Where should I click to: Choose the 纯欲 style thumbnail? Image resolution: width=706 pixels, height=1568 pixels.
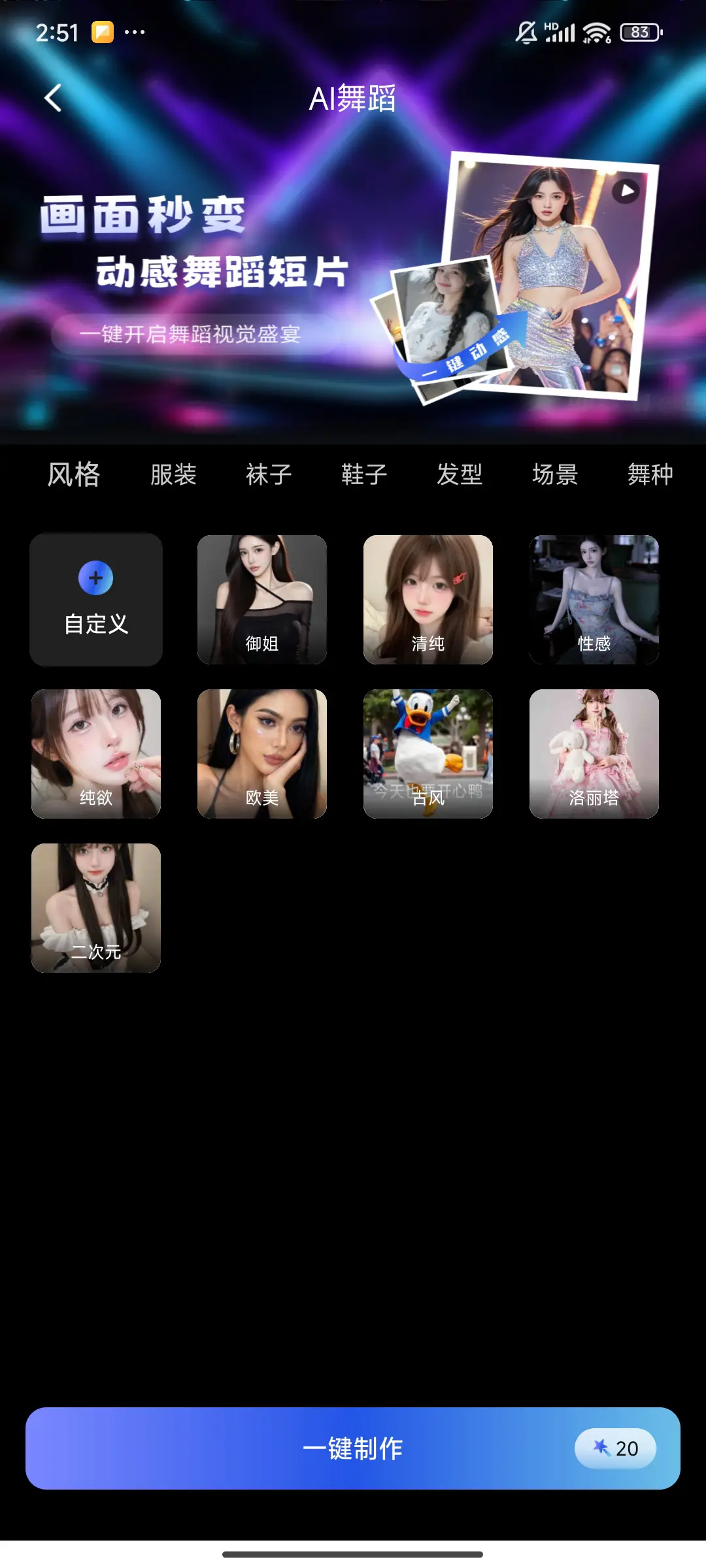pos(96,754)
